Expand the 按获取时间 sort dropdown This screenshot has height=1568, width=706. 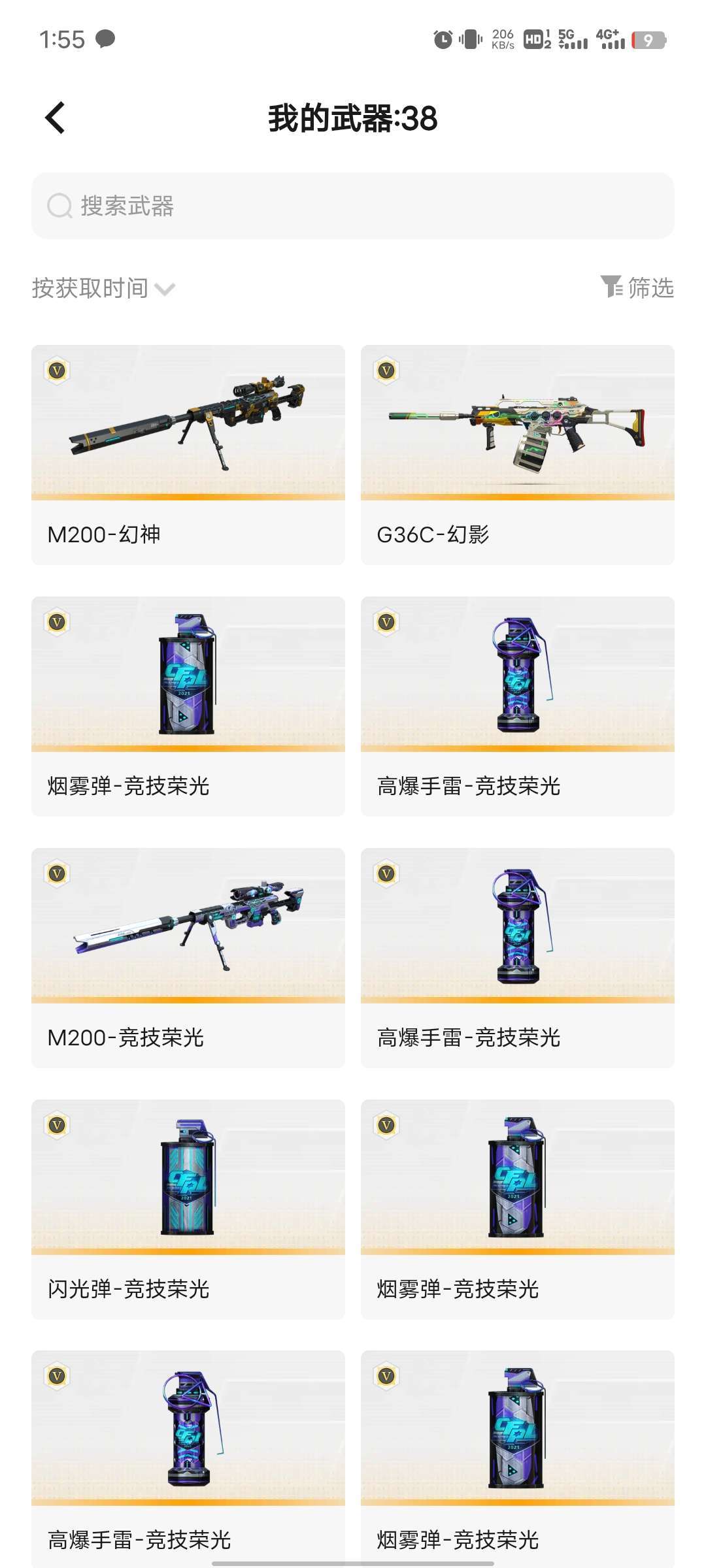coord(103,288)
